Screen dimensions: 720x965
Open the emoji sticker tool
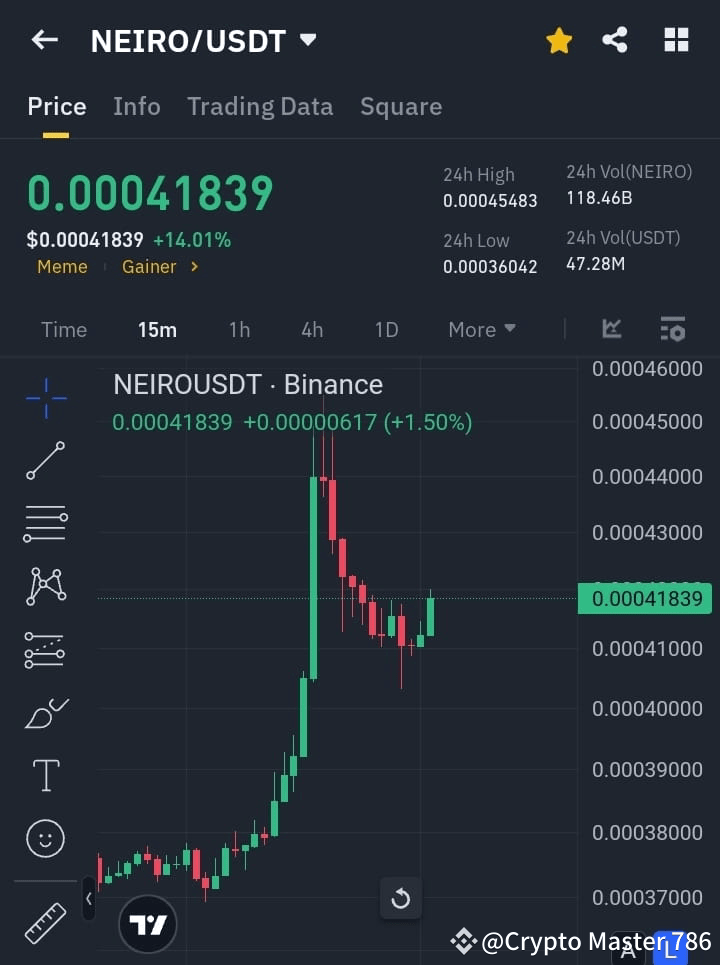[x=45, y=838]
